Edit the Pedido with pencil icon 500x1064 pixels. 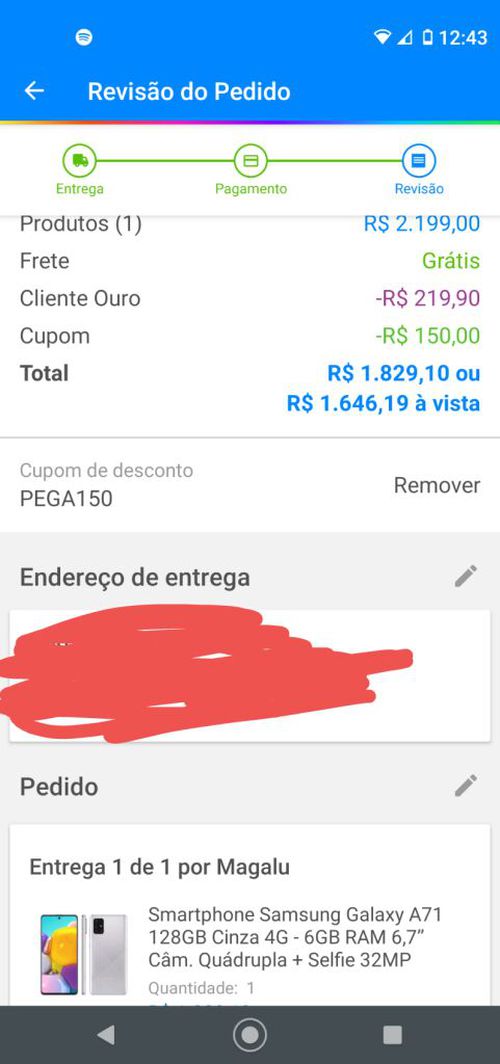click(465, 786)
